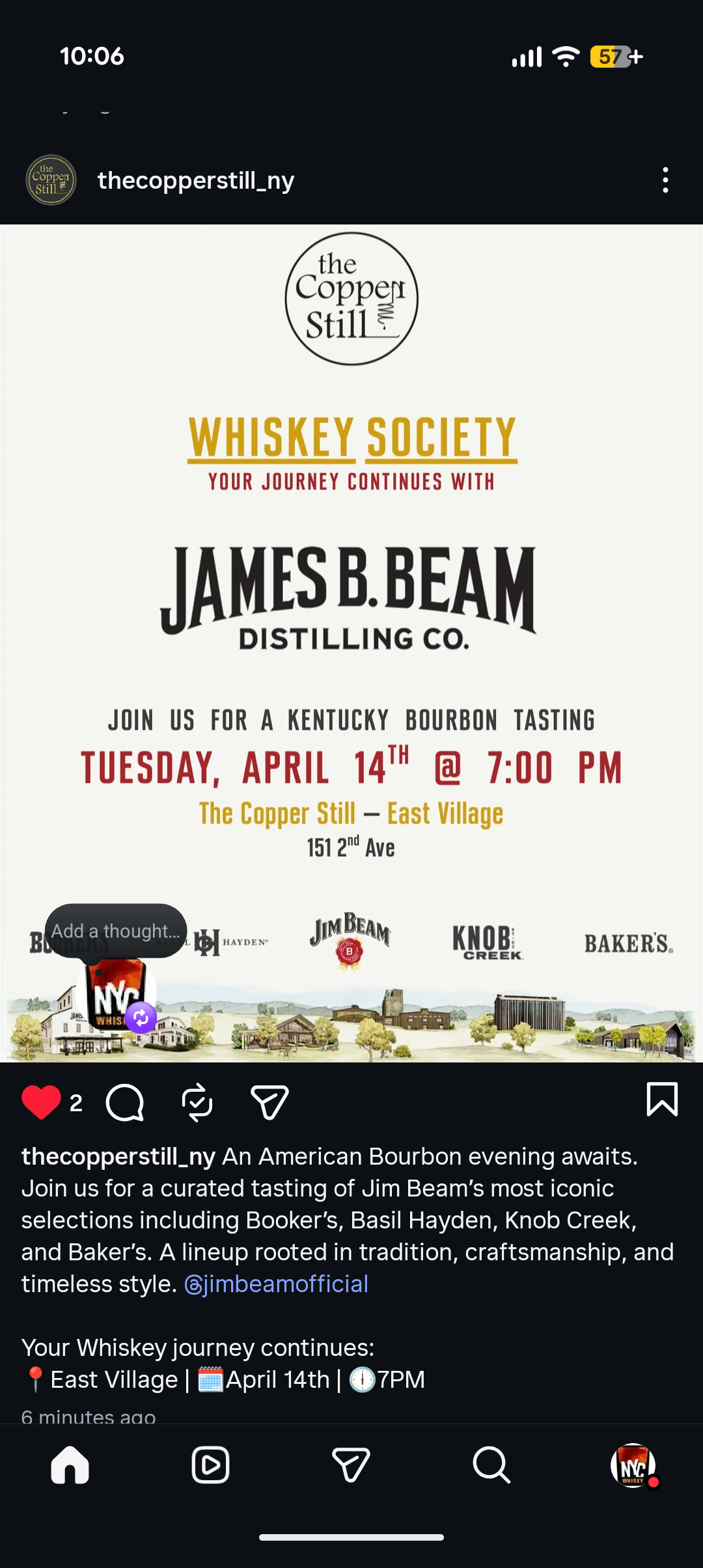Unlike the post with the red heart
703x1568 pixels.
coord(41,1102)
